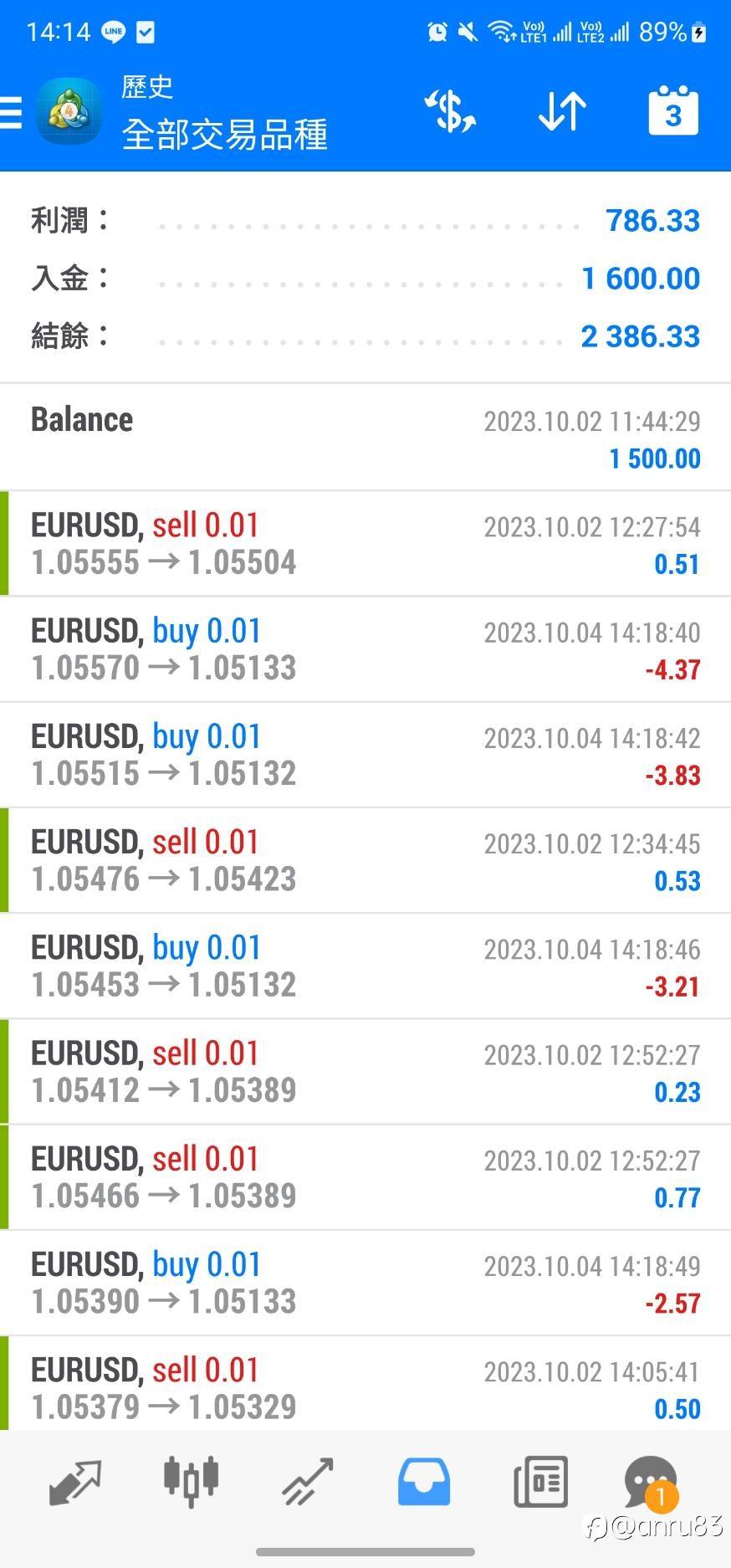Open the symbol filter currency icon
The height and width of the screenshot is (1568, 731).
(x=450, y=112)
